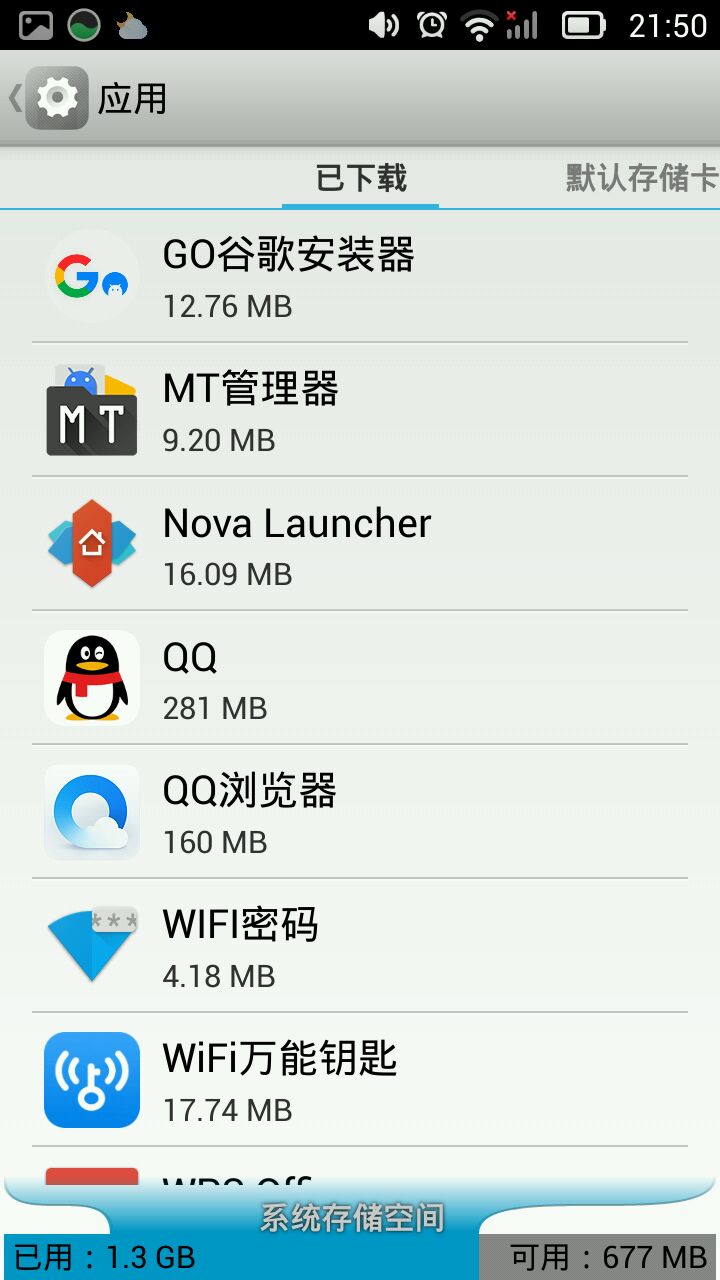The image size is (720, 1280).
Task: Open MT管理器 app details
Action: [360, 410]
